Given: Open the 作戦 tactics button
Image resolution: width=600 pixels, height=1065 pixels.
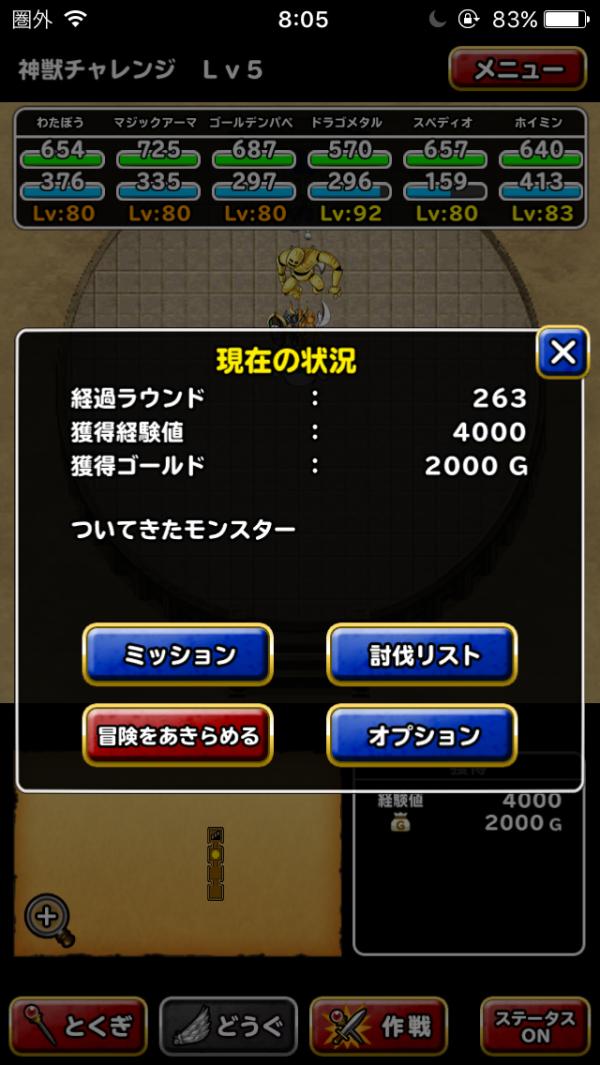Looking at the screenshot, I should [x=379, y=1026].
